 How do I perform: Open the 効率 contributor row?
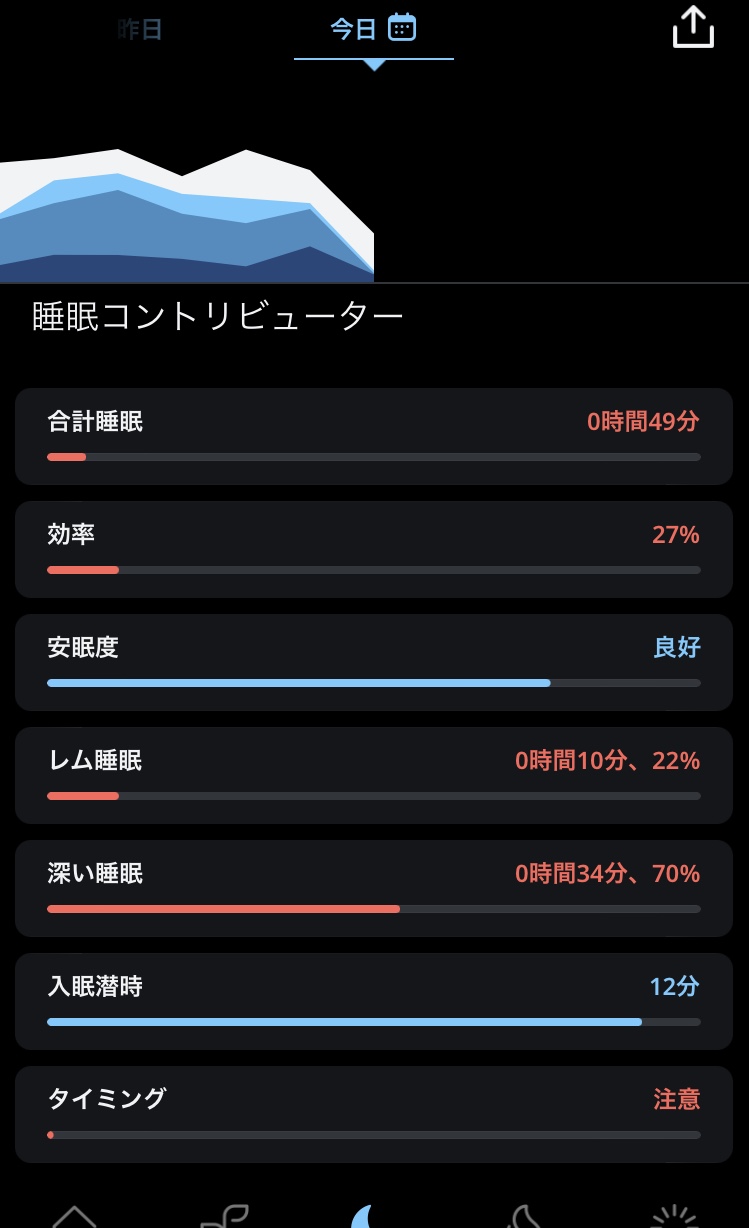(374, 549)
